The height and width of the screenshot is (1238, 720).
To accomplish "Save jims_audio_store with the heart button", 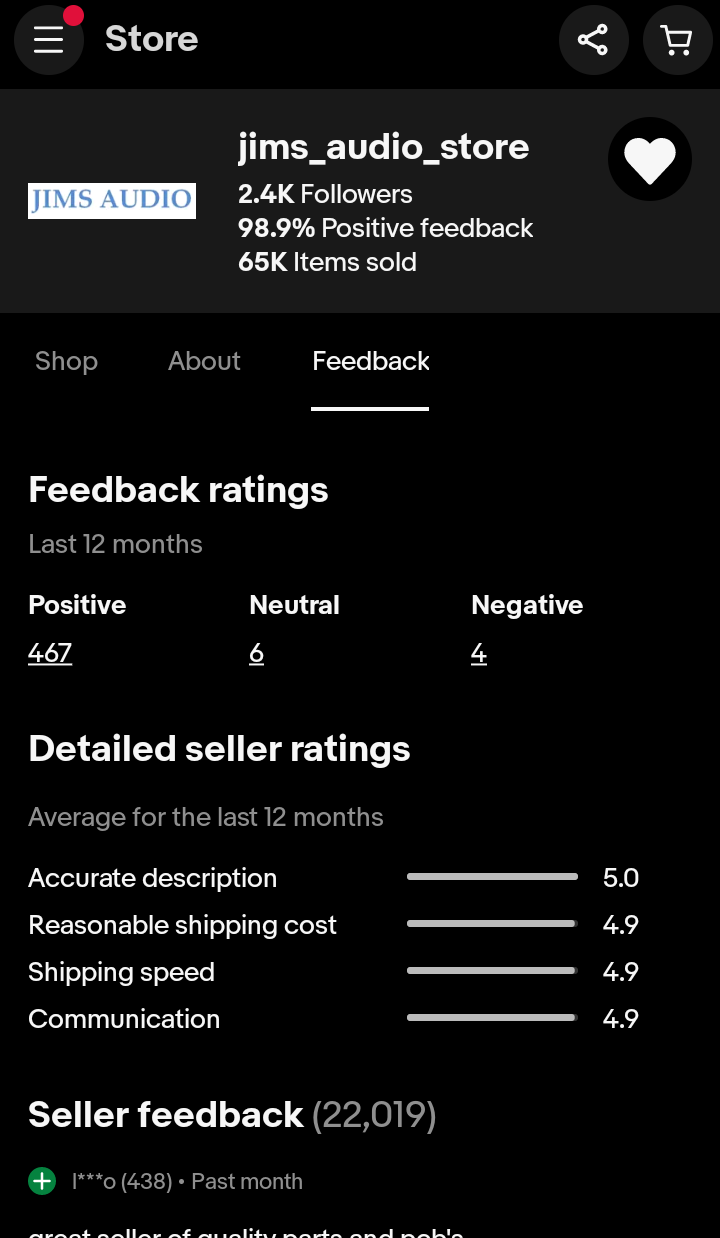I will (x=650, y=159).
